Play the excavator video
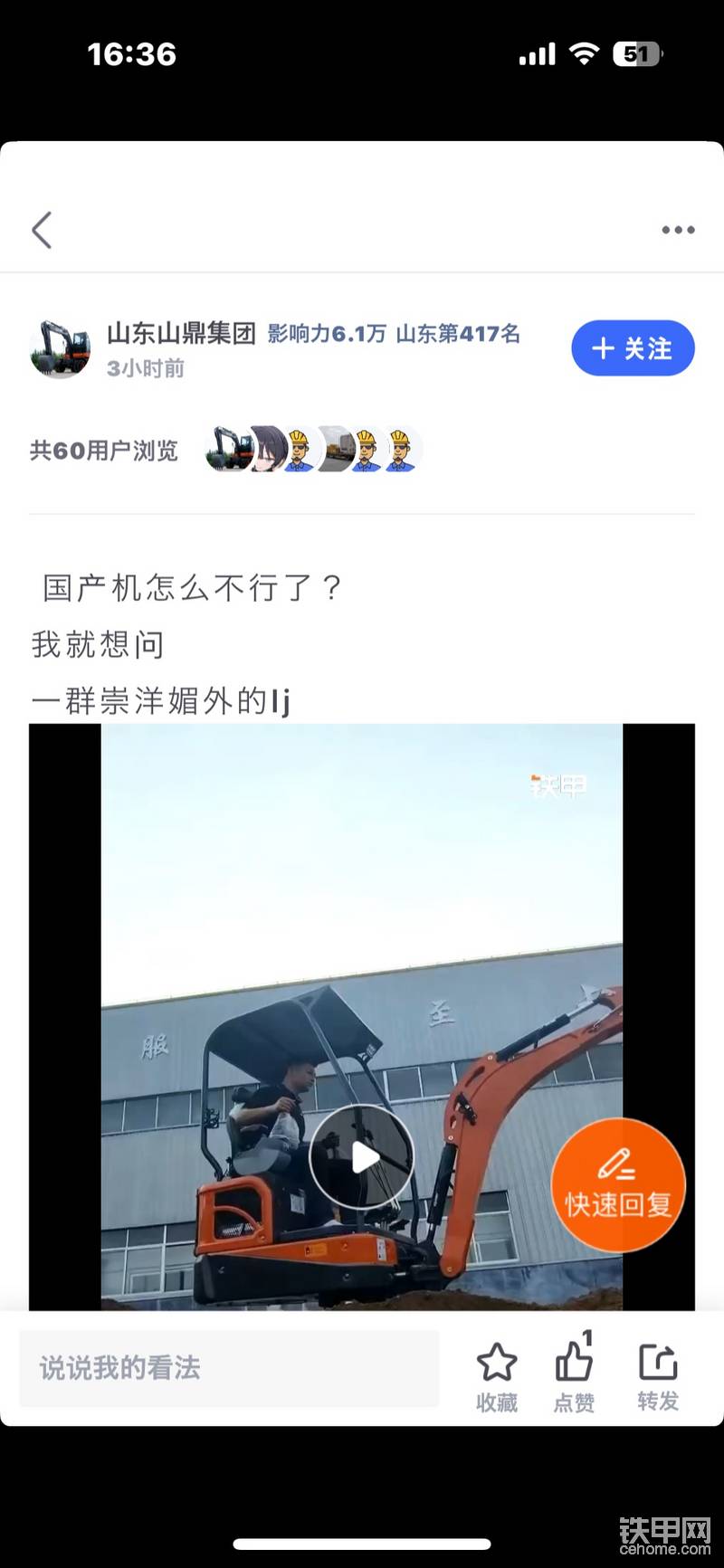Image resolution: width=724 pixels, height=1568 pixels. pos(362,1157)
